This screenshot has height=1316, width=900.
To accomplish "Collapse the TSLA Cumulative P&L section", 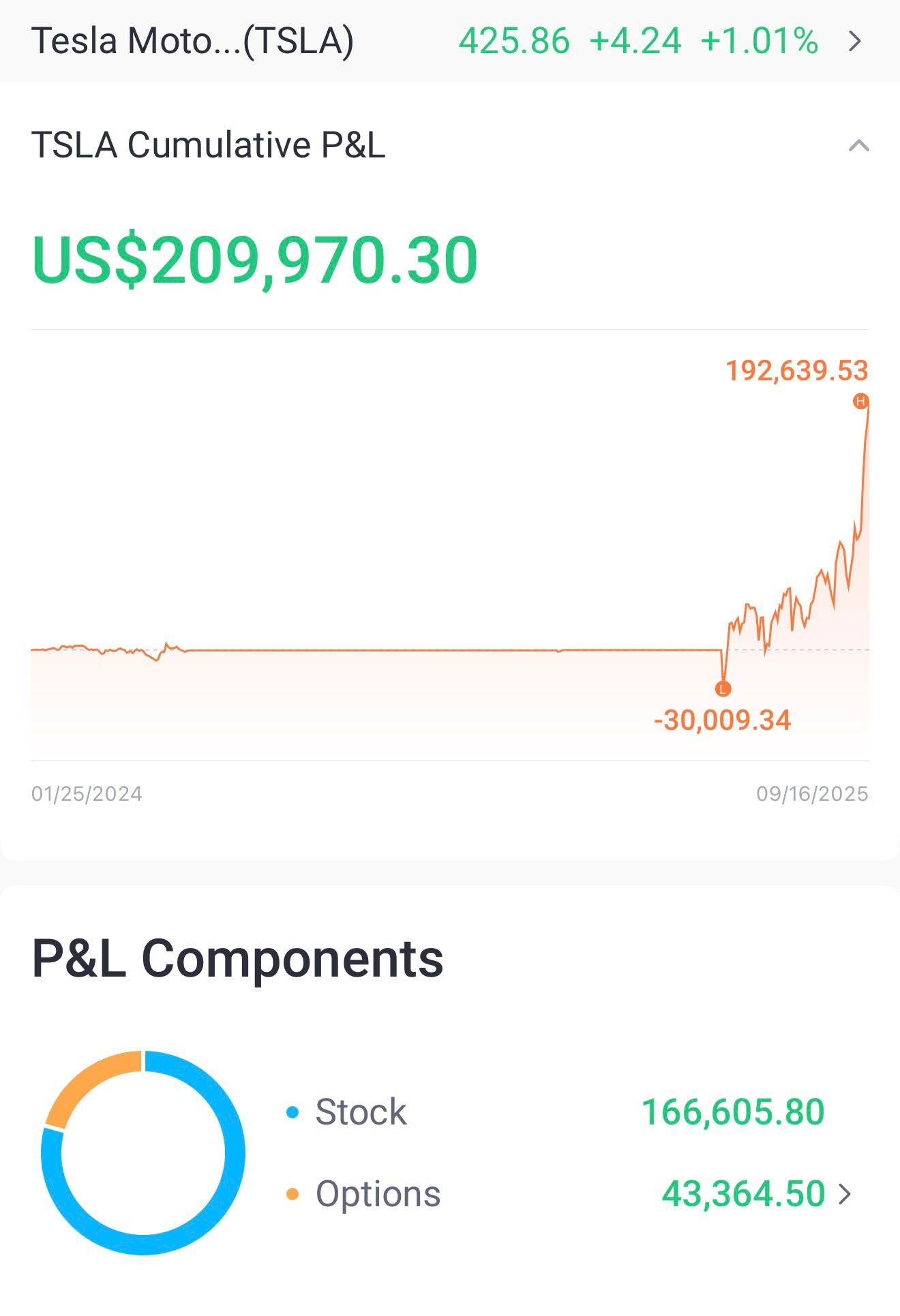I will pos(858,145).
